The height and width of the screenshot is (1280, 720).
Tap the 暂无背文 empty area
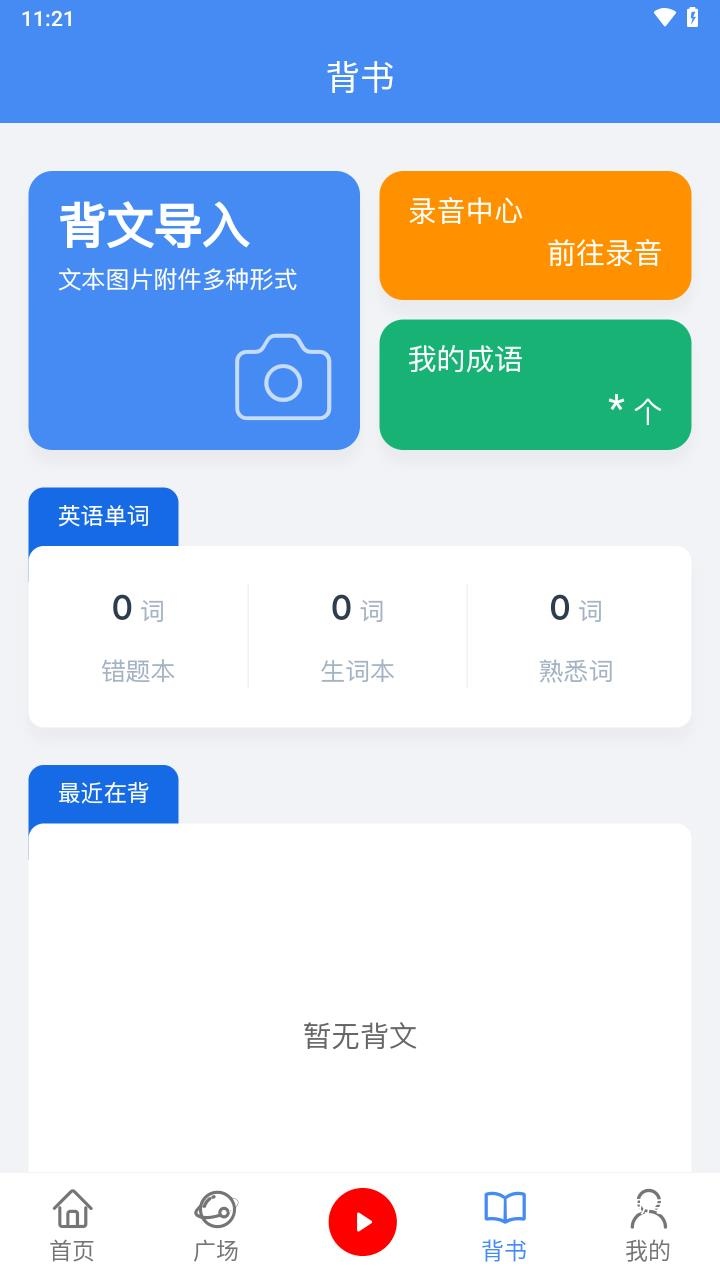359,1037
